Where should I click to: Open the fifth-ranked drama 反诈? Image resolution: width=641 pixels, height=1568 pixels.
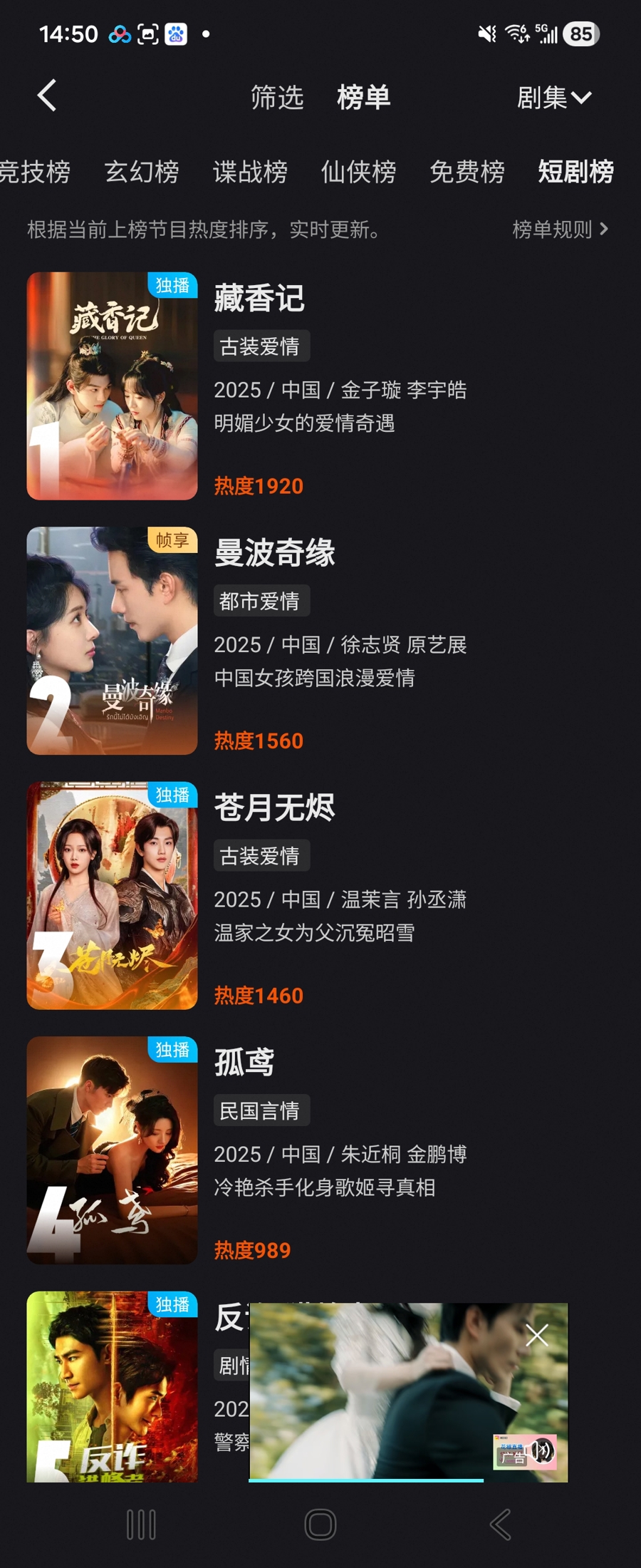[113, 1386]
